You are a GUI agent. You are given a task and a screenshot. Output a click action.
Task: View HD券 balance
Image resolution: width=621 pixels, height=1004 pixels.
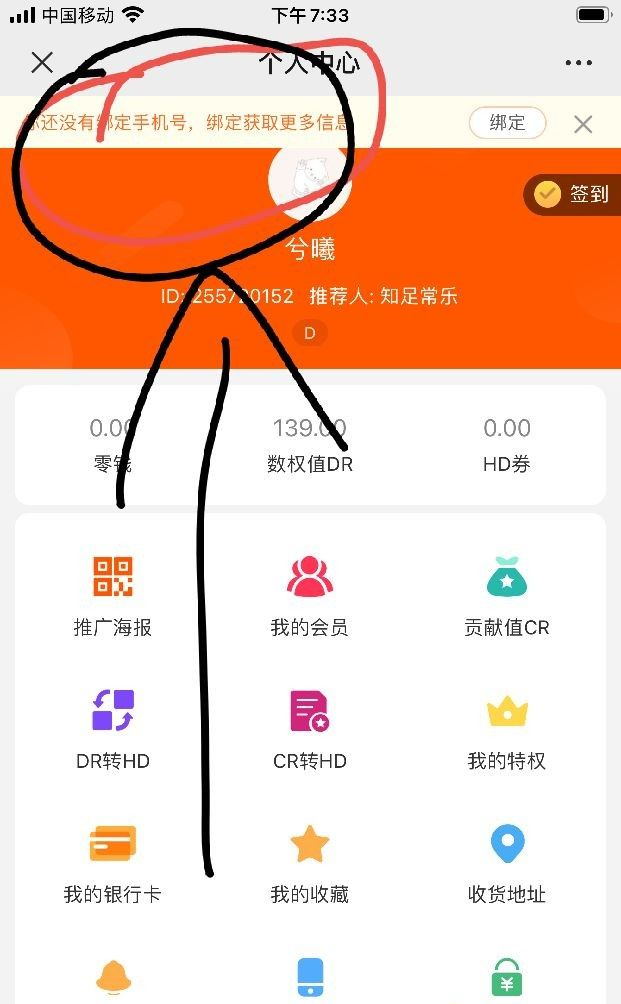click(x=506, y=445)
